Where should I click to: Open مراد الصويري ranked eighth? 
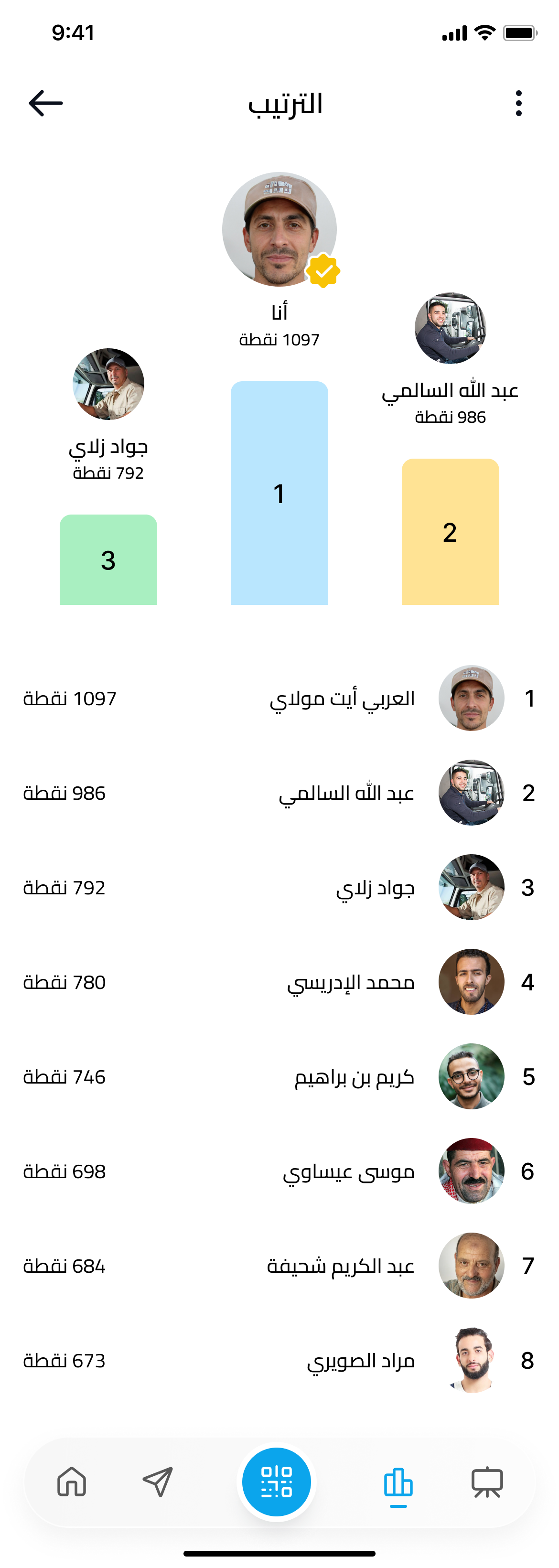click(x=279, y=1361)
